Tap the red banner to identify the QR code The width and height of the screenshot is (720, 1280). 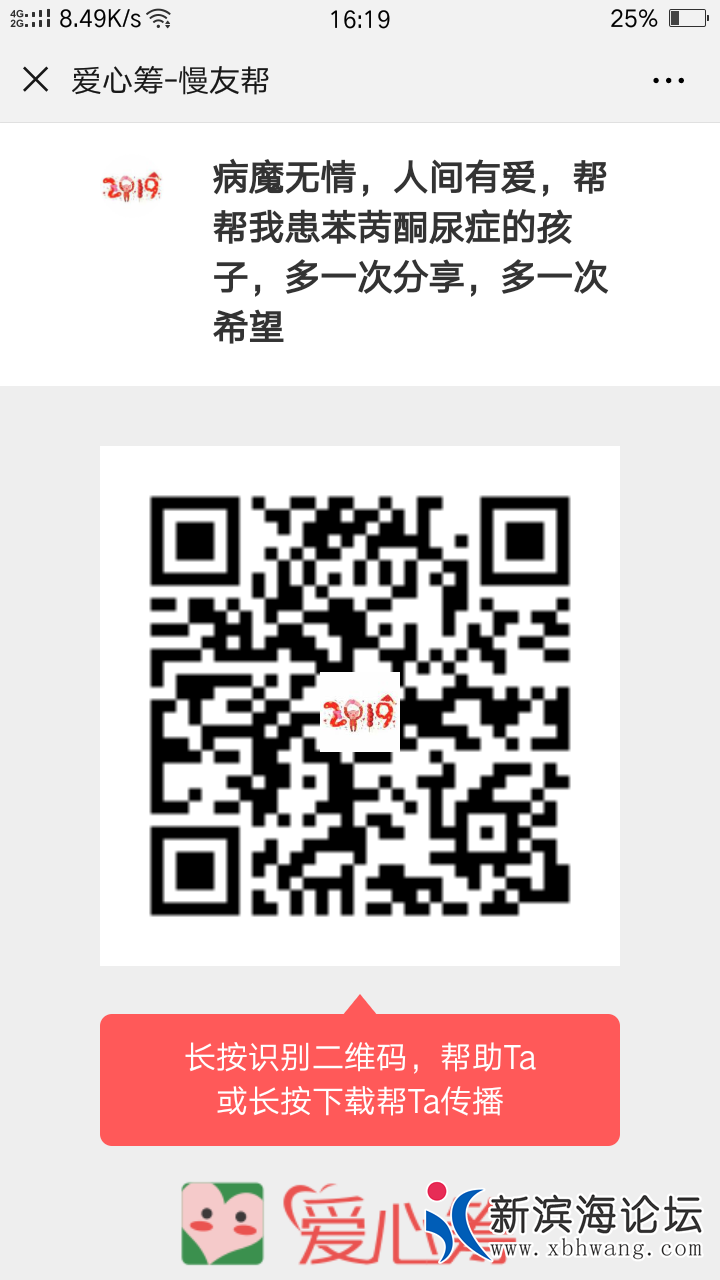360,1078
